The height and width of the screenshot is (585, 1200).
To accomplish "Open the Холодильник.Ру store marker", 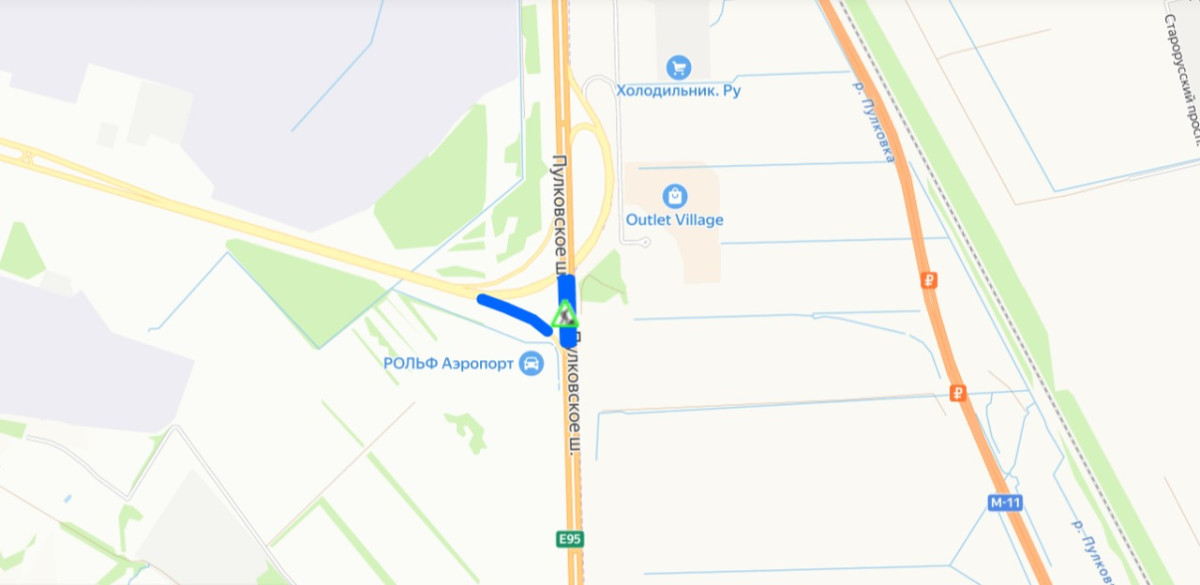I will [x=679, y=67].
